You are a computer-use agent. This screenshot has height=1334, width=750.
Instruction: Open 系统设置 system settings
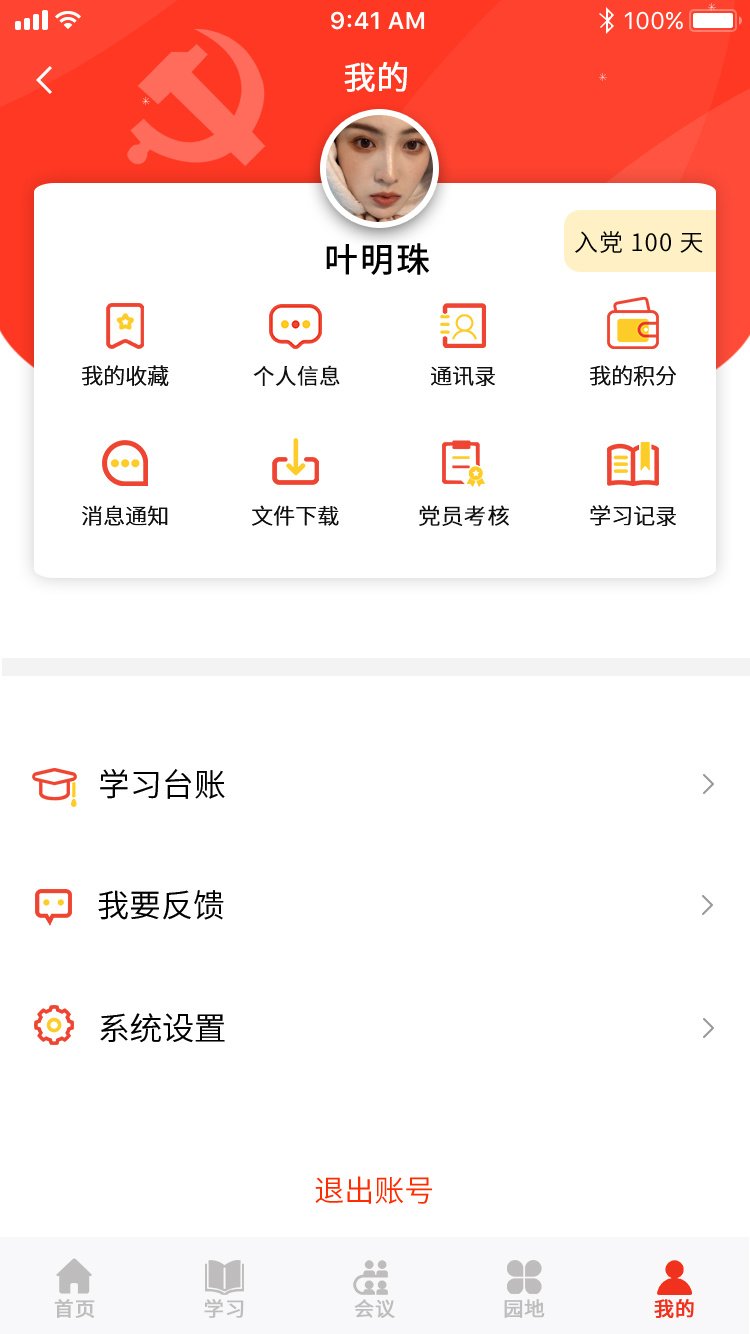[x=375, y=1028]
